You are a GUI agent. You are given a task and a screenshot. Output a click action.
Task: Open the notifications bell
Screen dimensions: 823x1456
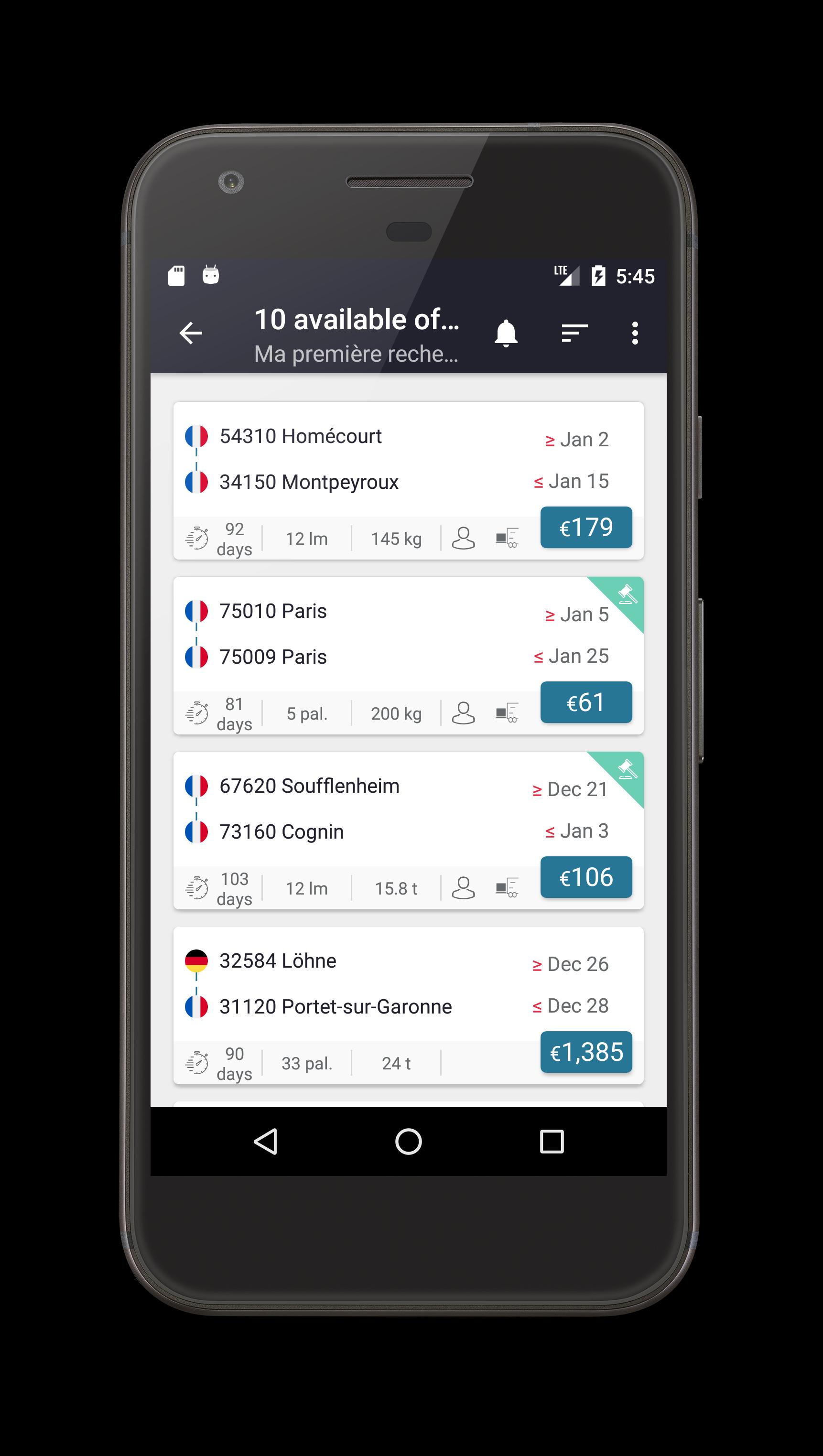[506, 333]
